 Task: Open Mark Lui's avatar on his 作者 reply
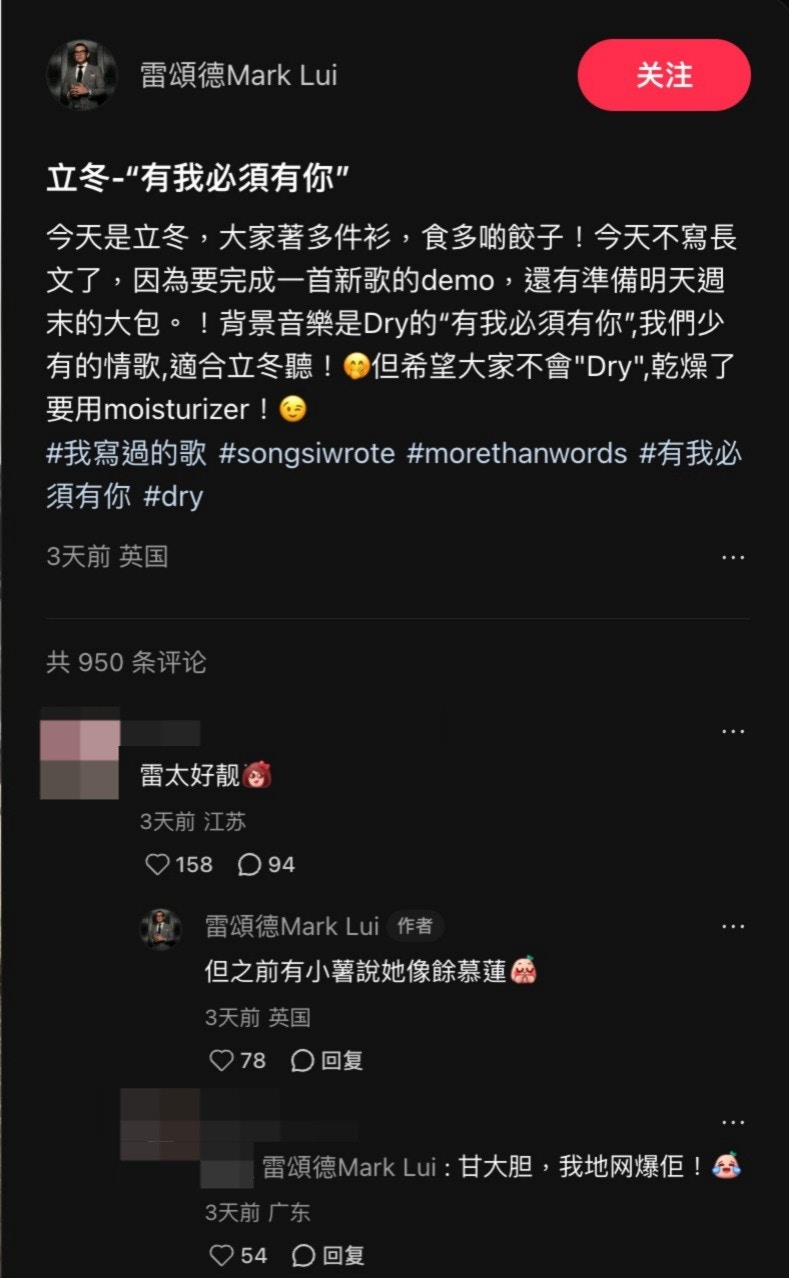pos(161,929)
